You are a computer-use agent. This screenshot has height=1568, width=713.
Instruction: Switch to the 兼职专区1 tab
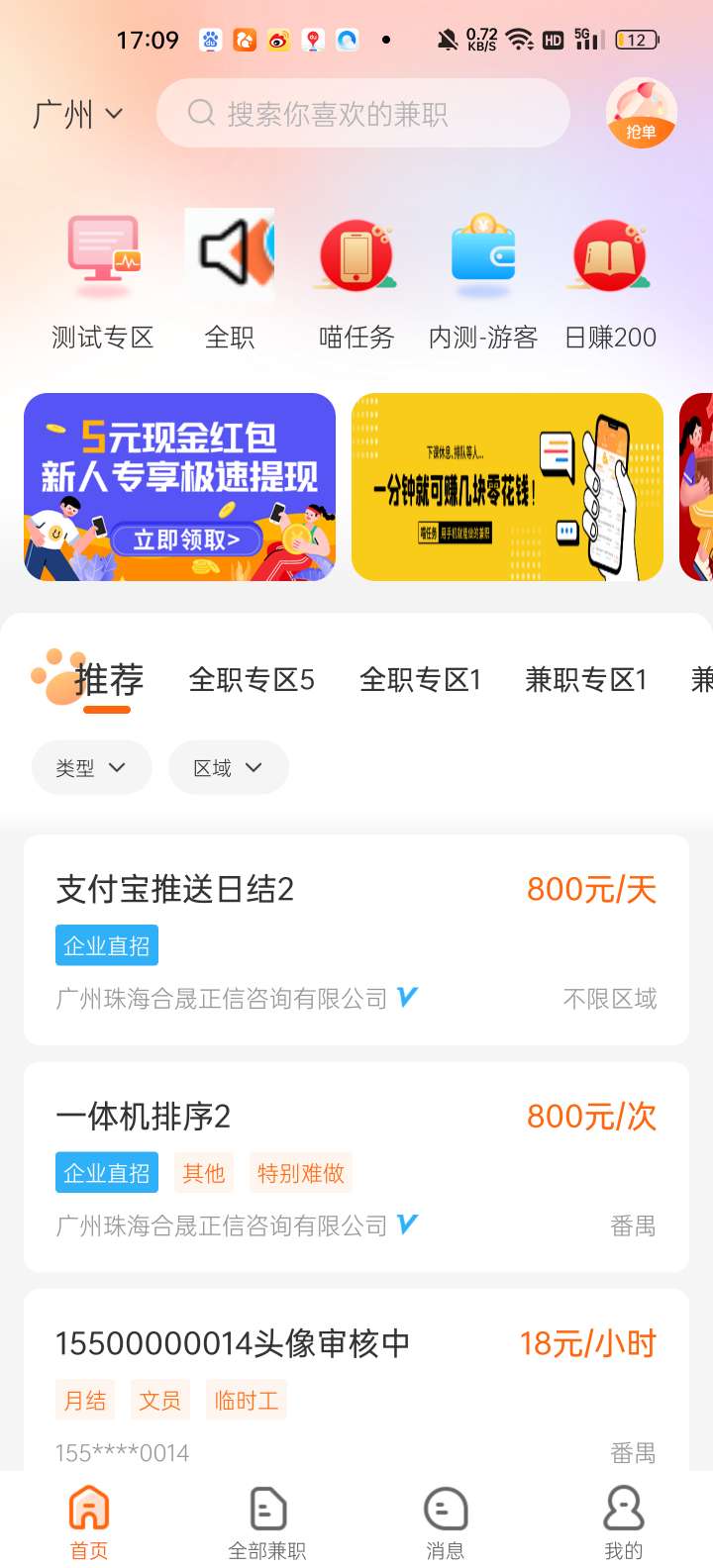(586, 680)
